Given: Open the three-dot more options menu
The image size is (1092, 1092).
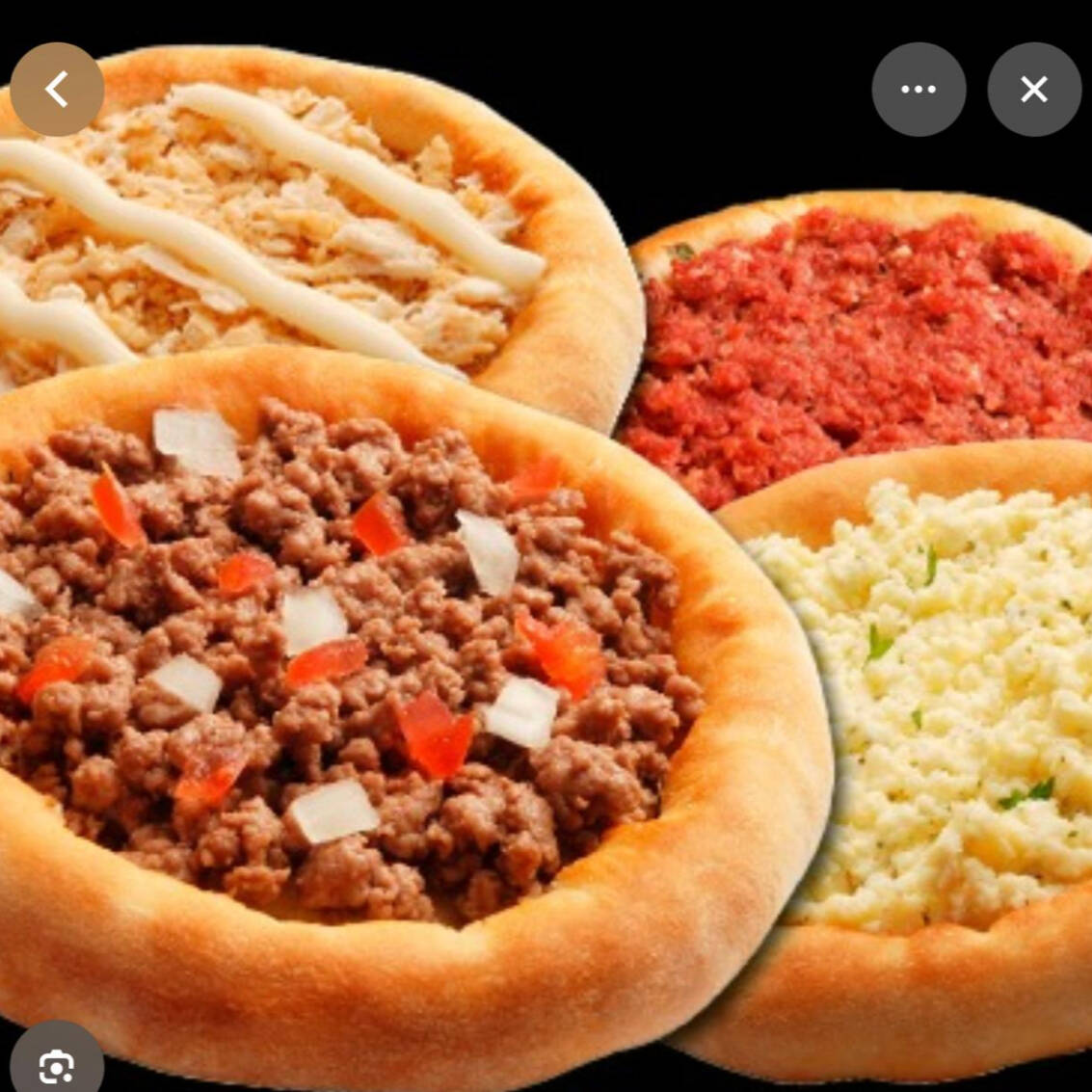Looking at the screenshot, I should [919, 89].
